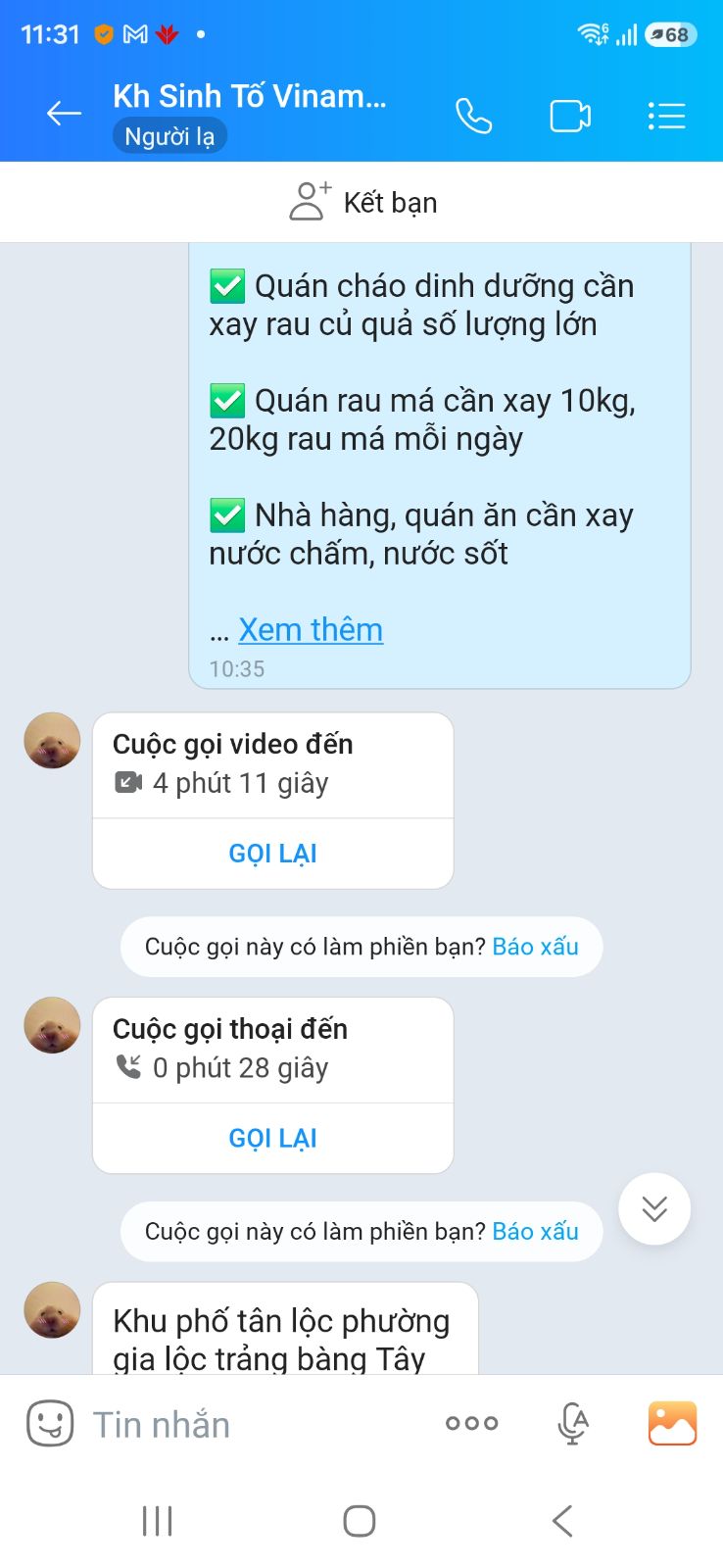Tap GỌI LẠI under the video call
Image resolution: width=723 pixels, height=1568 pixels.
(x=273, y=854)
